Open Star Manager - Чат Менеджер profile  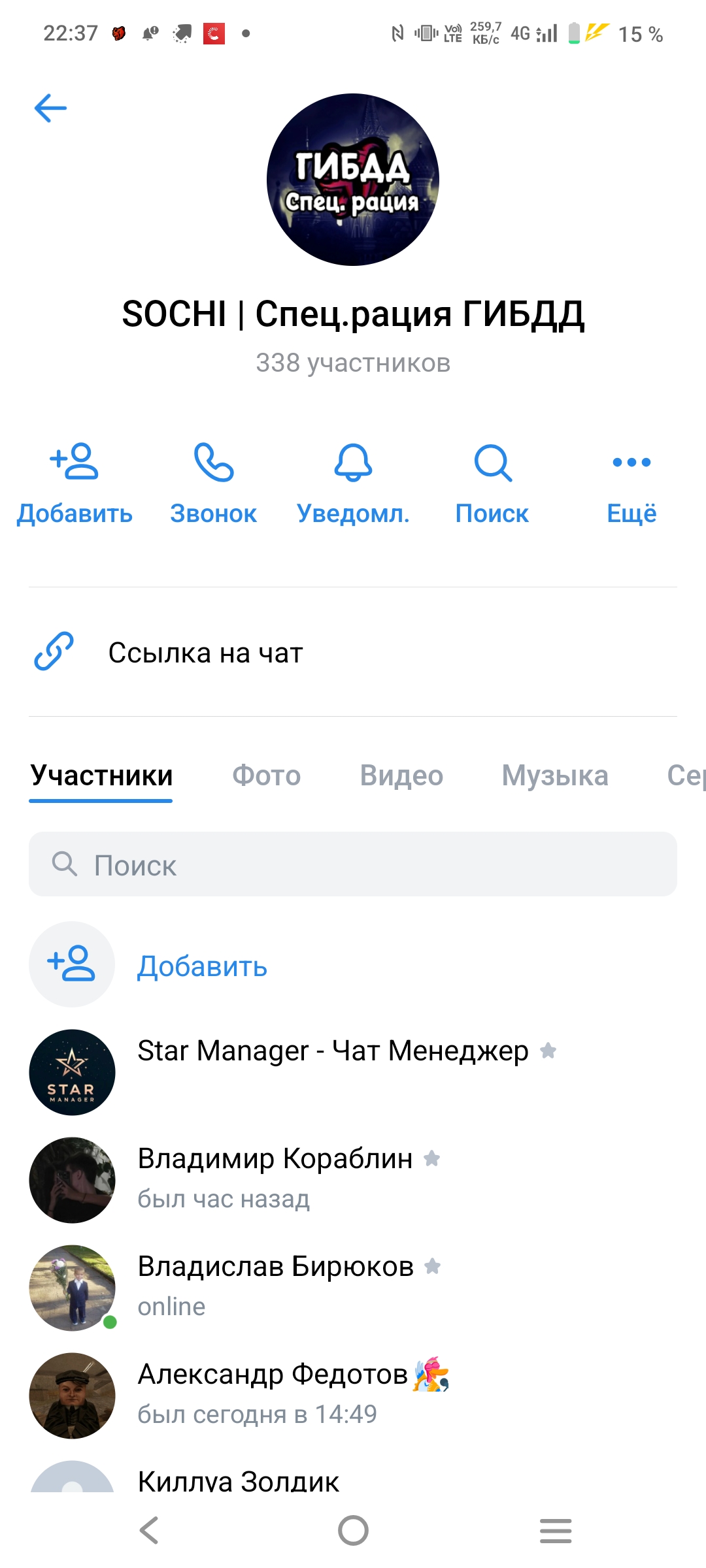click(333, 1052)
